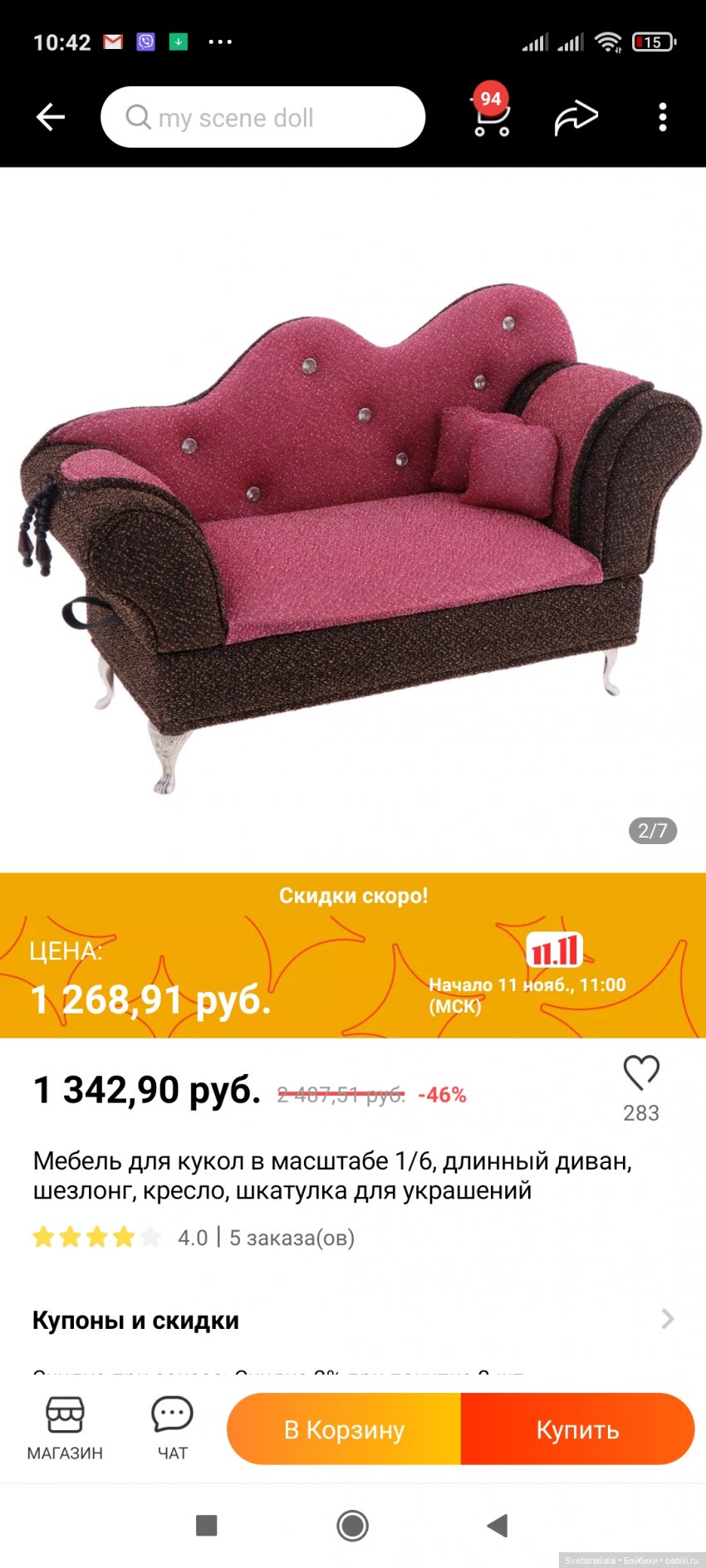Open the three-dot overflow menu
The height and width of the screenshot is (1568, 706).
click(x=662, y=117)
